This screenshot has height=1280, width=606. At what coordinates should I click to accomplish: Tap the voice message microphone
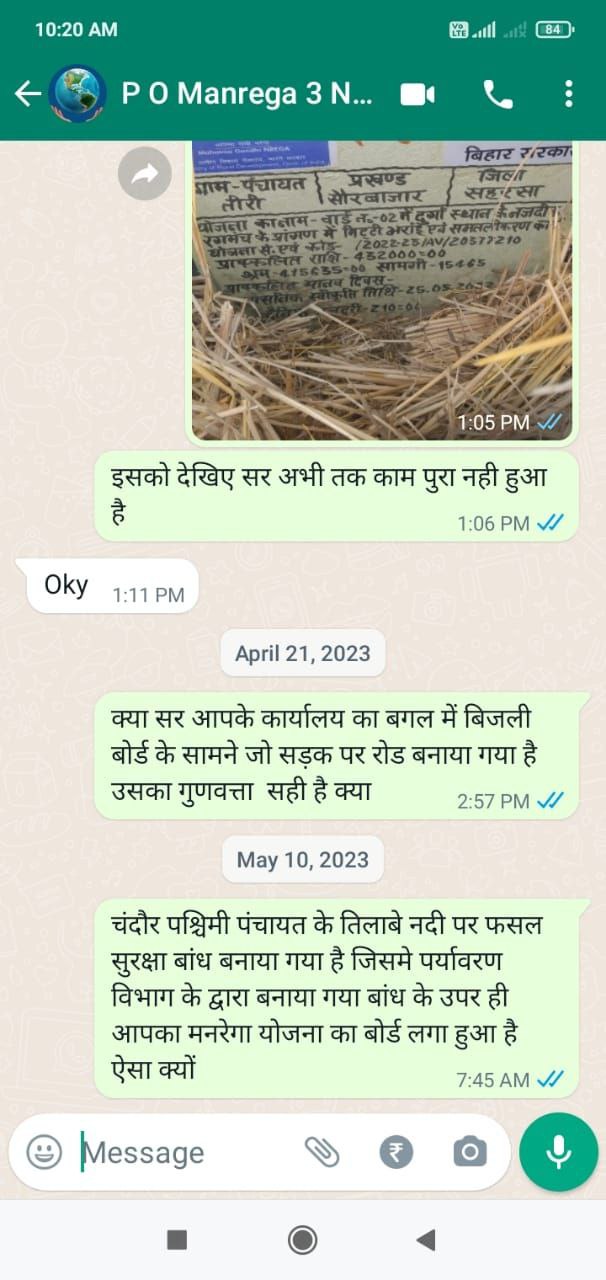[x=558, y=1152]
